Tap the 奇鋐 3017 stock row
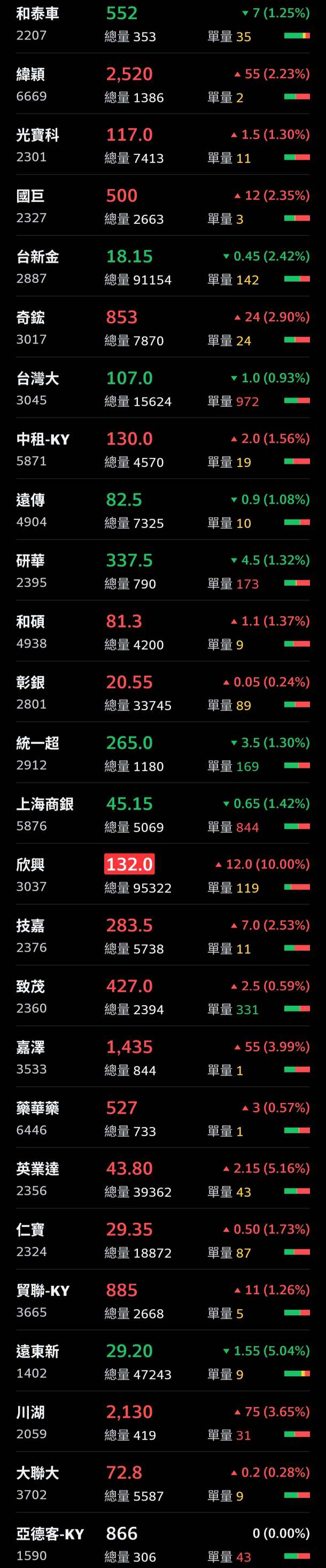Screen dimensions: 326x1568 click(162, 329)
